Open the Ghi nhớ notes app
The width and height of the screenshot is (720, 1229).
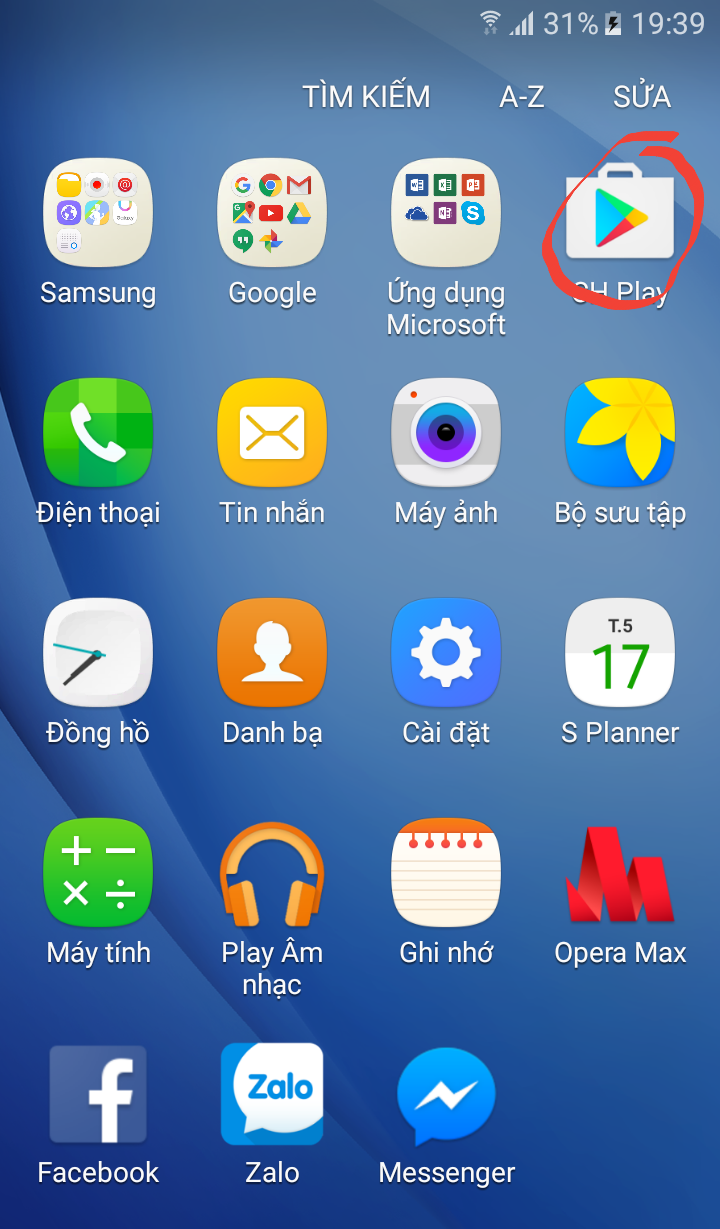pos(446,873)
